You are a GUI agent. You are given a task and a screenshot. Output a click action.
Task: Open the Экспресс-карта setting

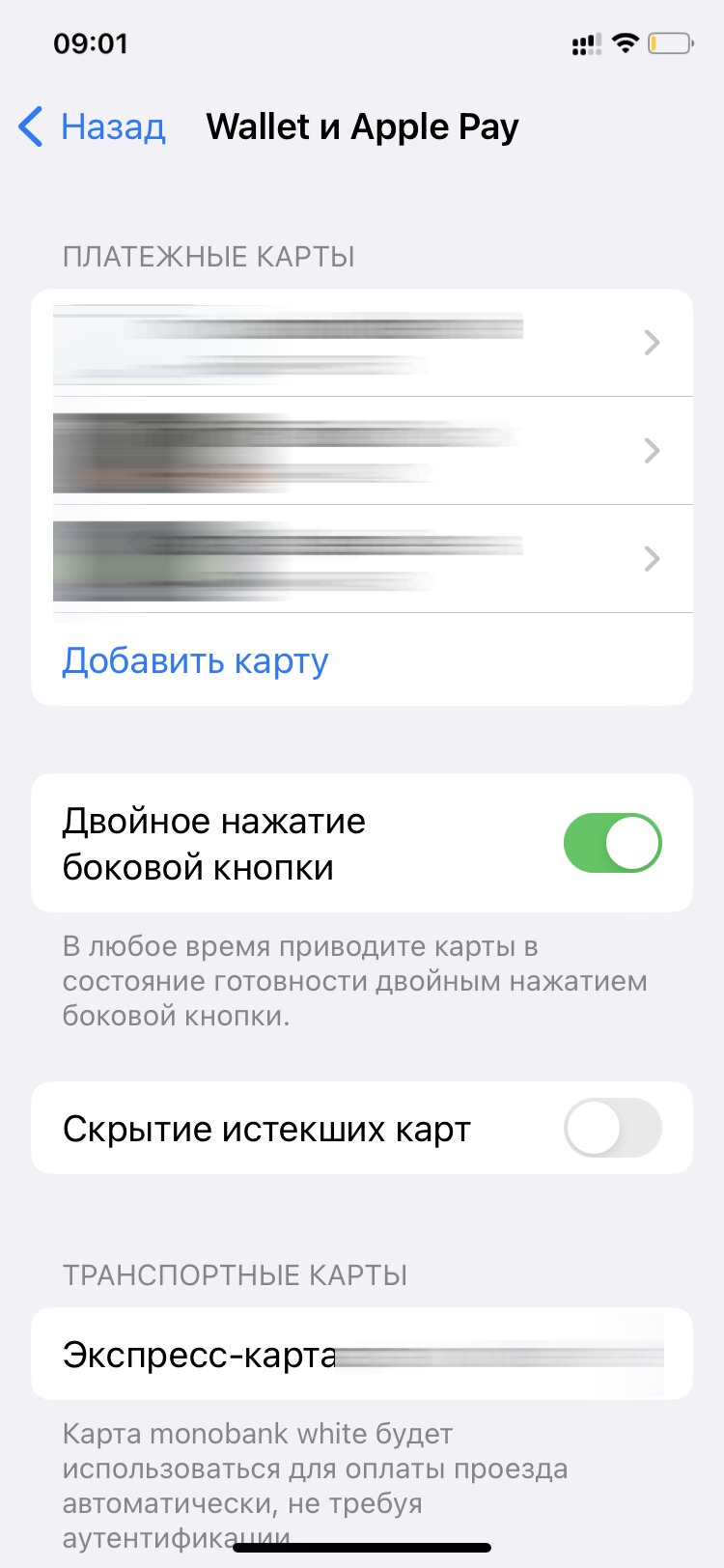(x=362, y=1354)
